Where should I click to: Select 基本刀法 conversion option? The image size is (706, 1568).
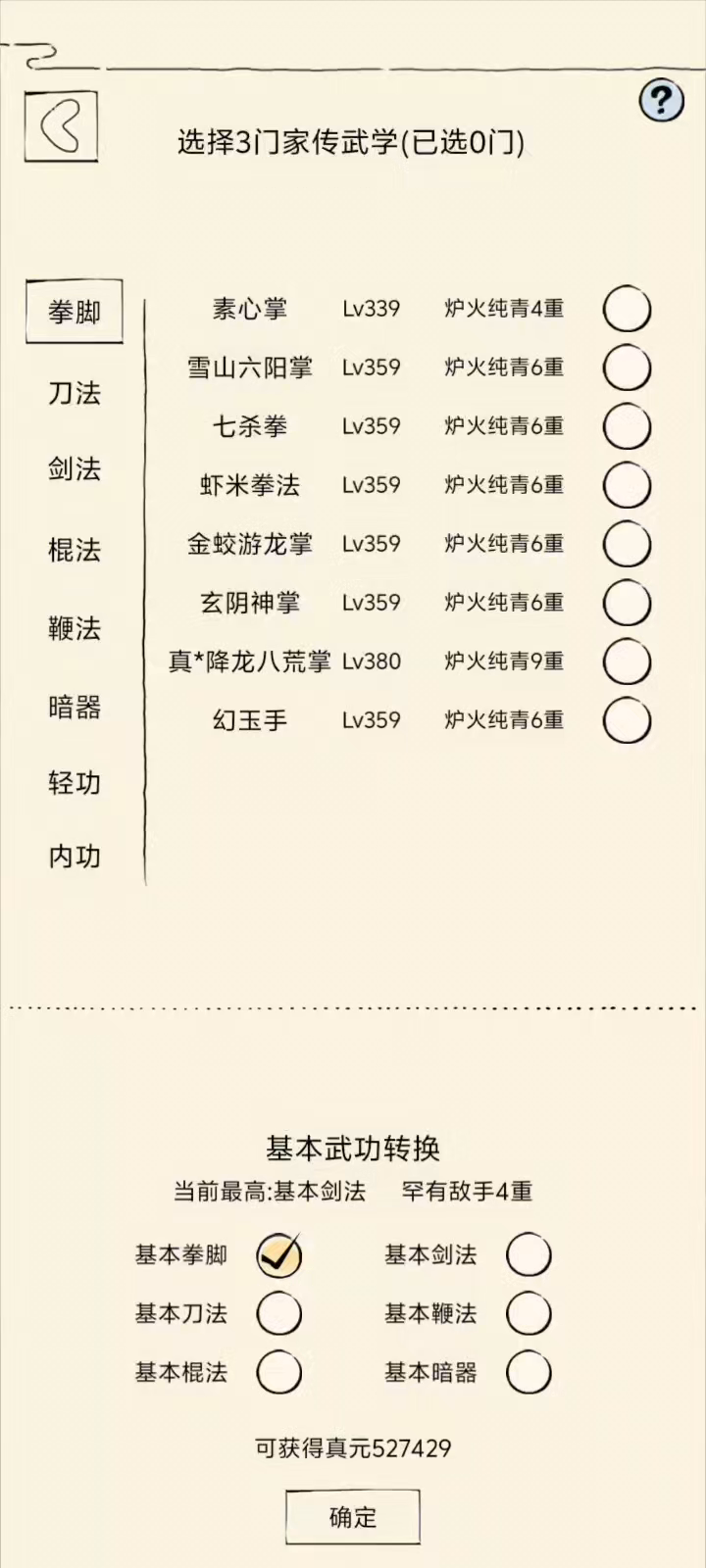click(x=279, y=1314)
